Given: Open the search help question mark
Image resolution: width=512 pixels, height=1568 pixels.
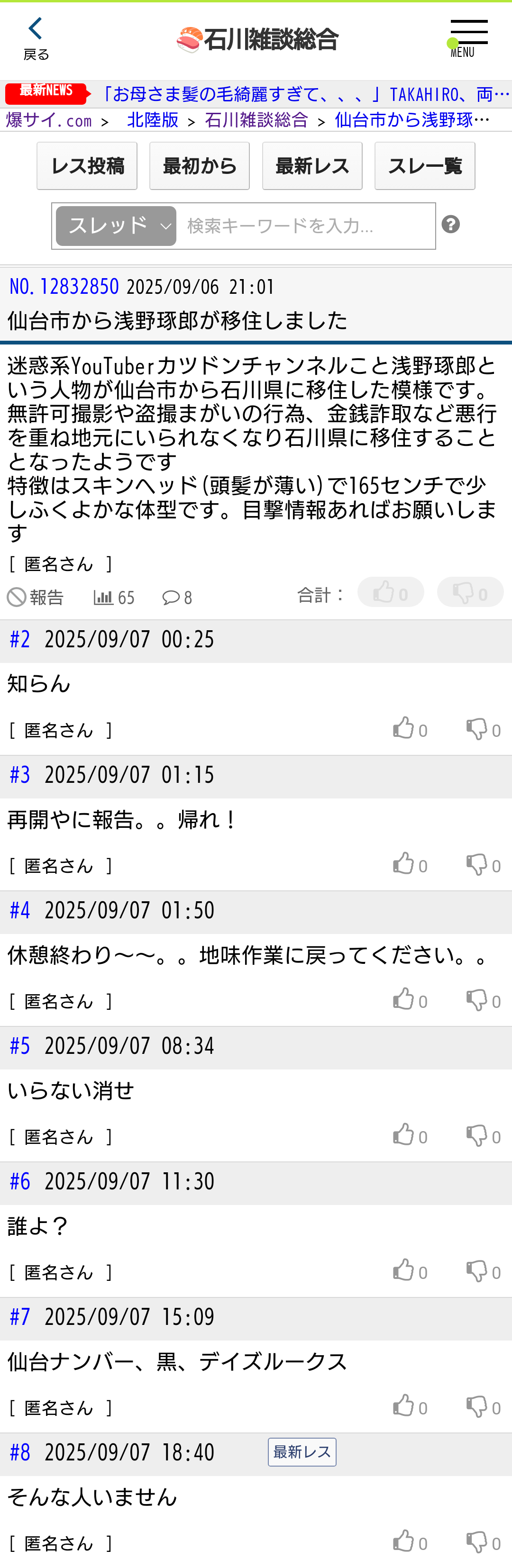Looking at the screenshot, I should point(450,225).
